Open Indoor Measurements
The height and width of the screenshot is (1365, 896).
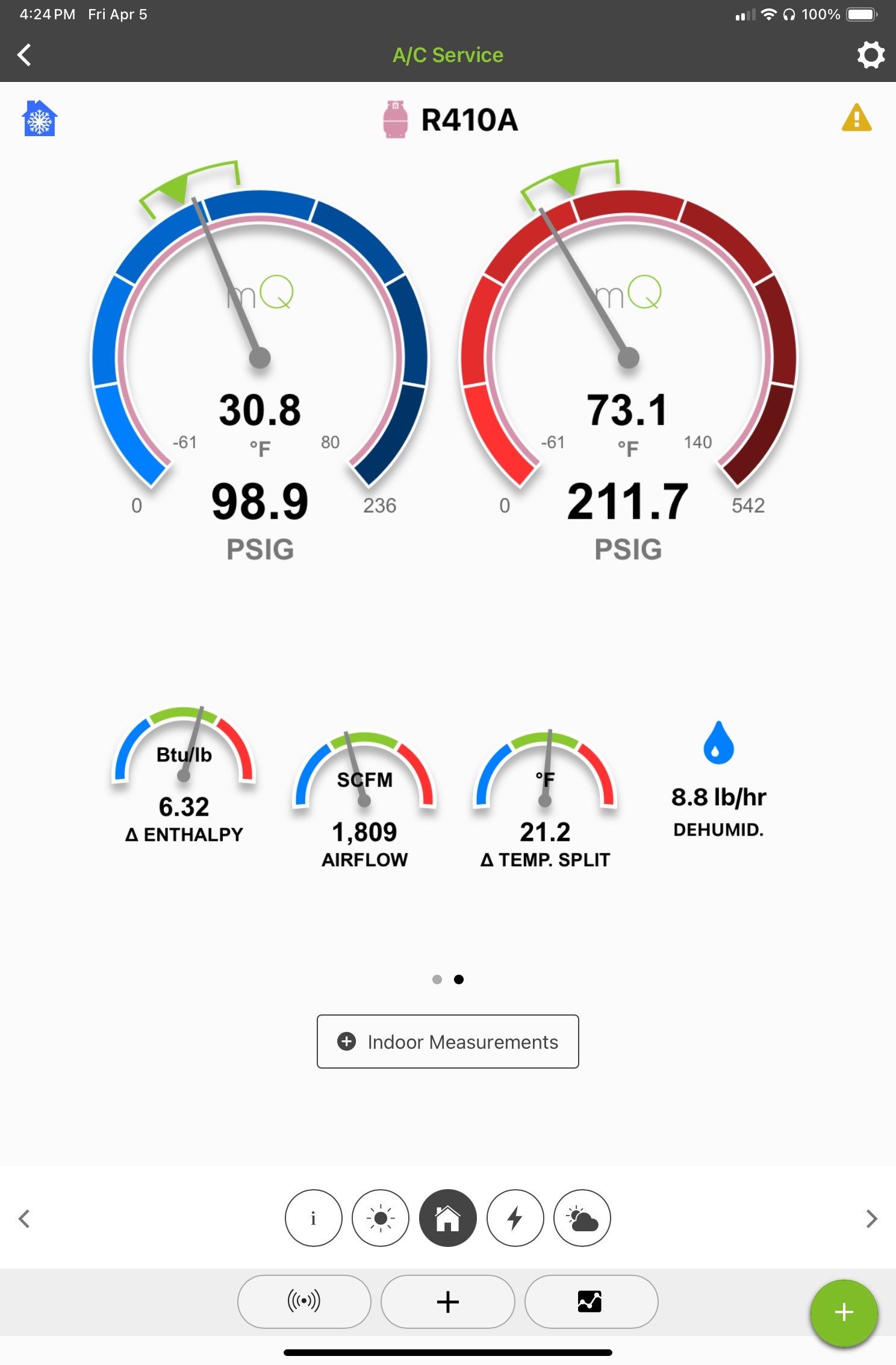coord(448,1042)
